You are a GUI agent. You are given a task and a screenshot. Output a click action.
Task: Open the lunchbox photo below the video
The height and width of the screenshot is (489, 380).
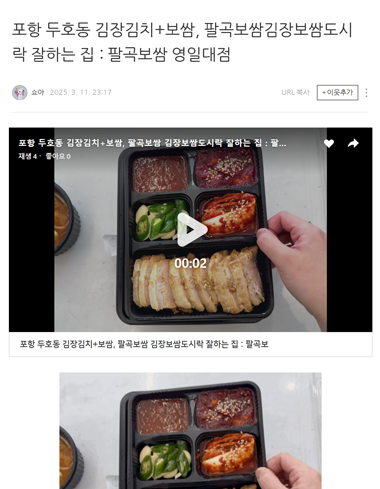190,431
